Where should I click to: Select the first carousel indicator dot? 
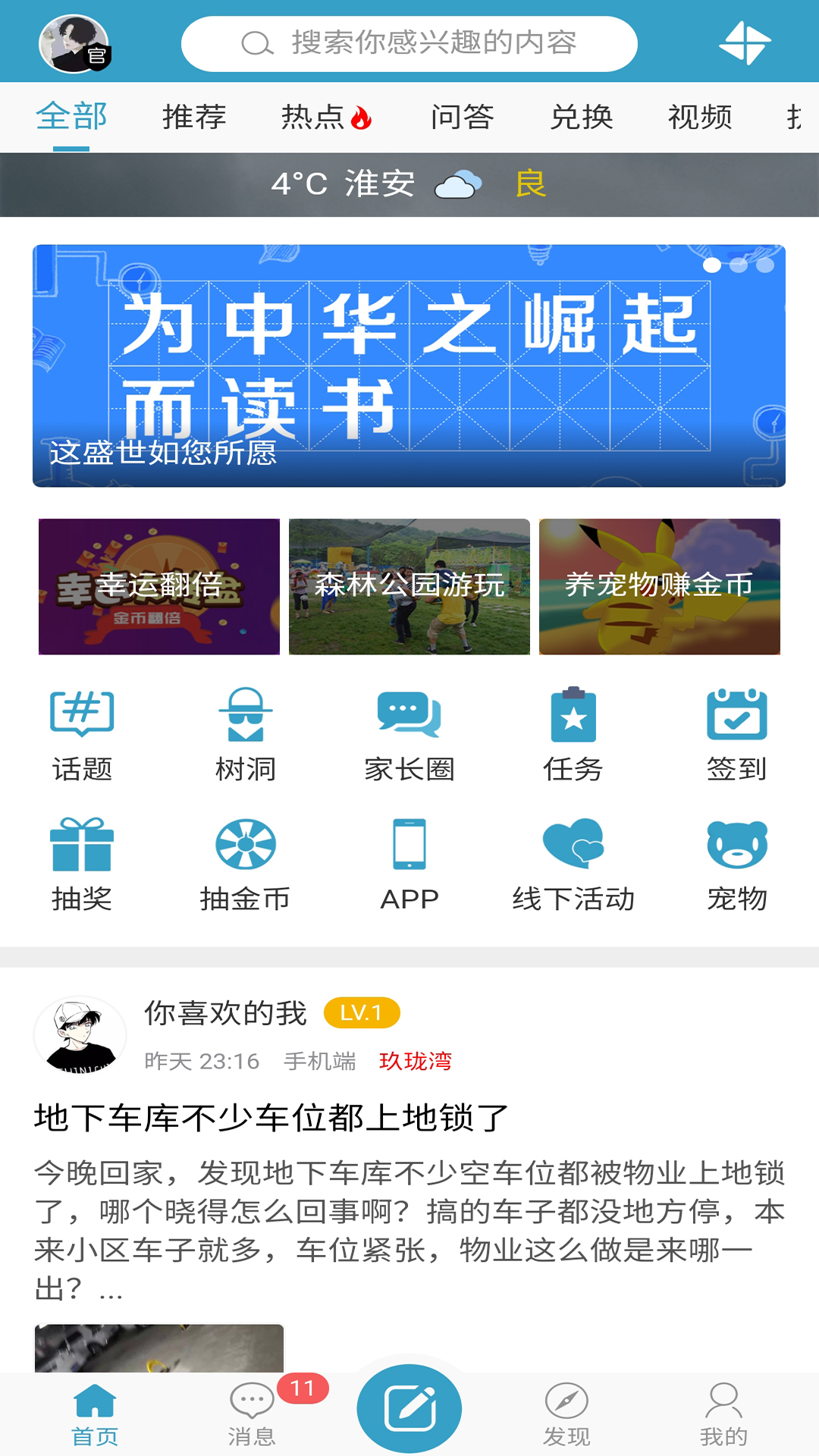point(714,264)
